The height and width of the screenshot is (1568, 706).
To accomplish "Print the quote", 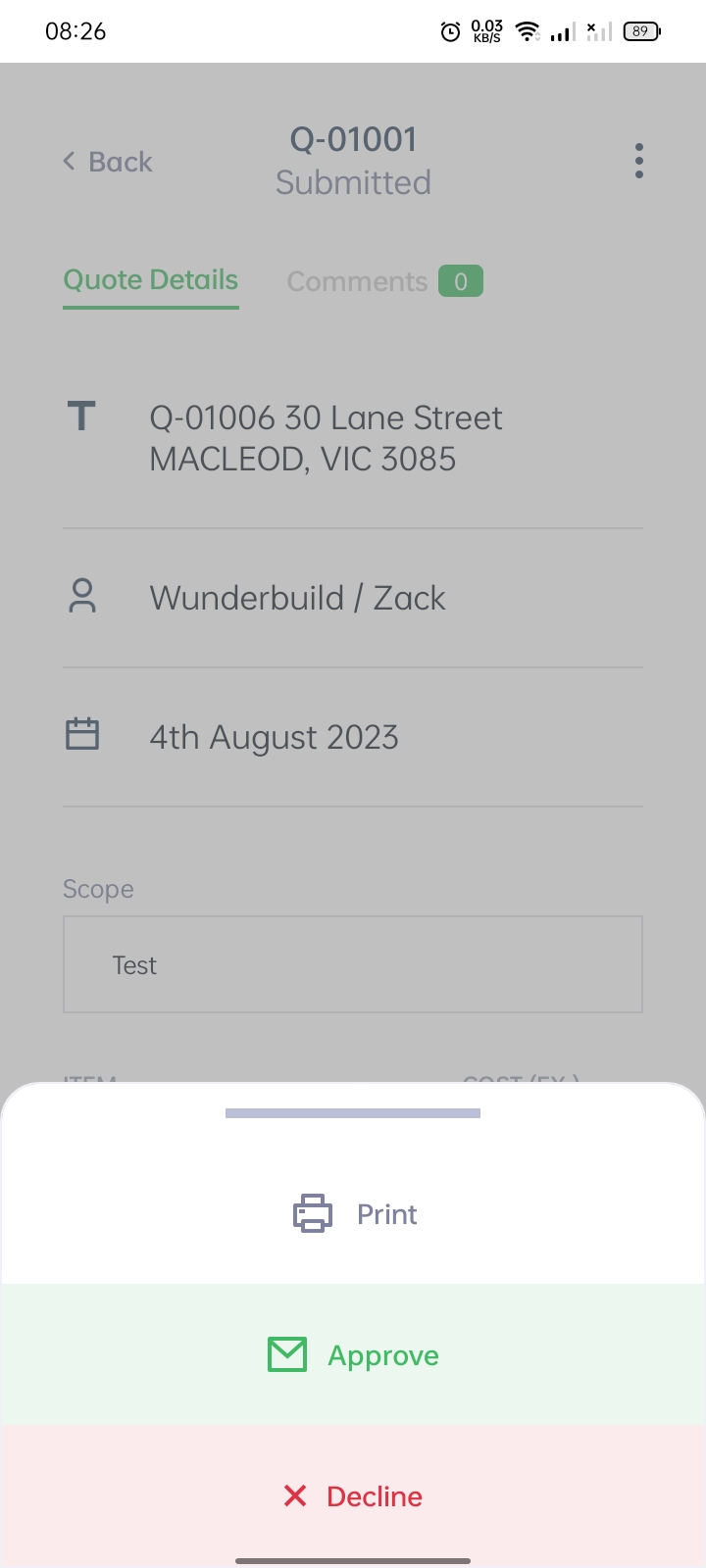I will [x=353, y=1213].
